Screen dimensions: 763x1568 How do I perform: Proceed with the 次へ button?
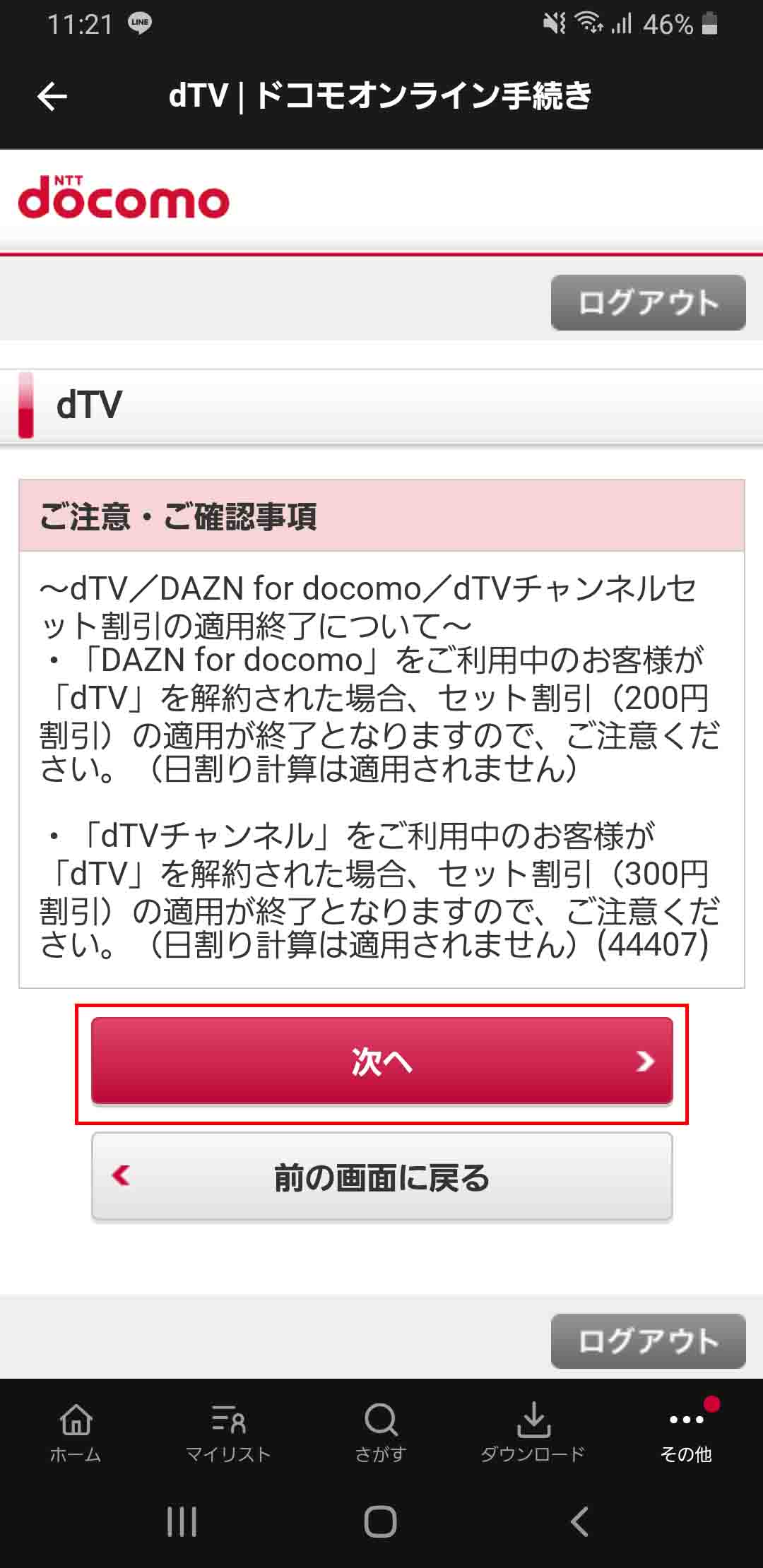point(381,1061)
